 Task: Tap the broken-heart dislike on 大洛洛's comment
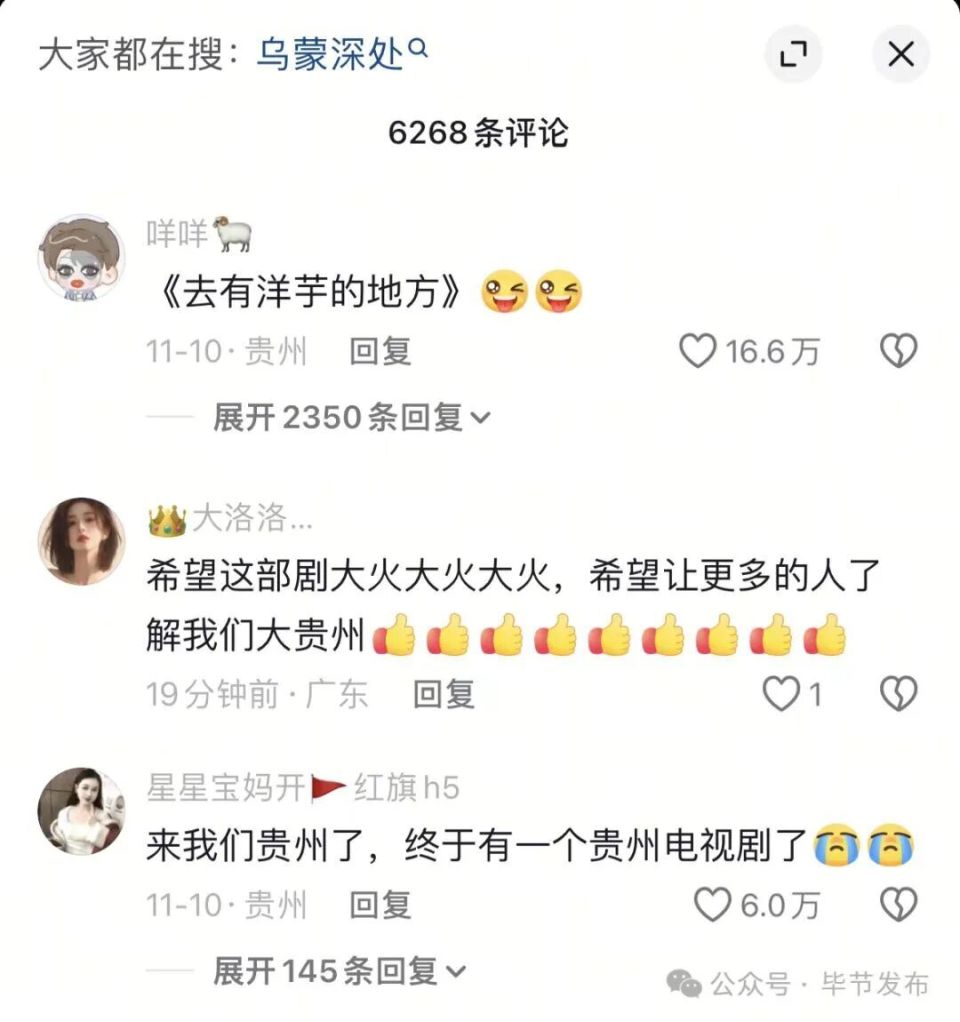point(899,693)
